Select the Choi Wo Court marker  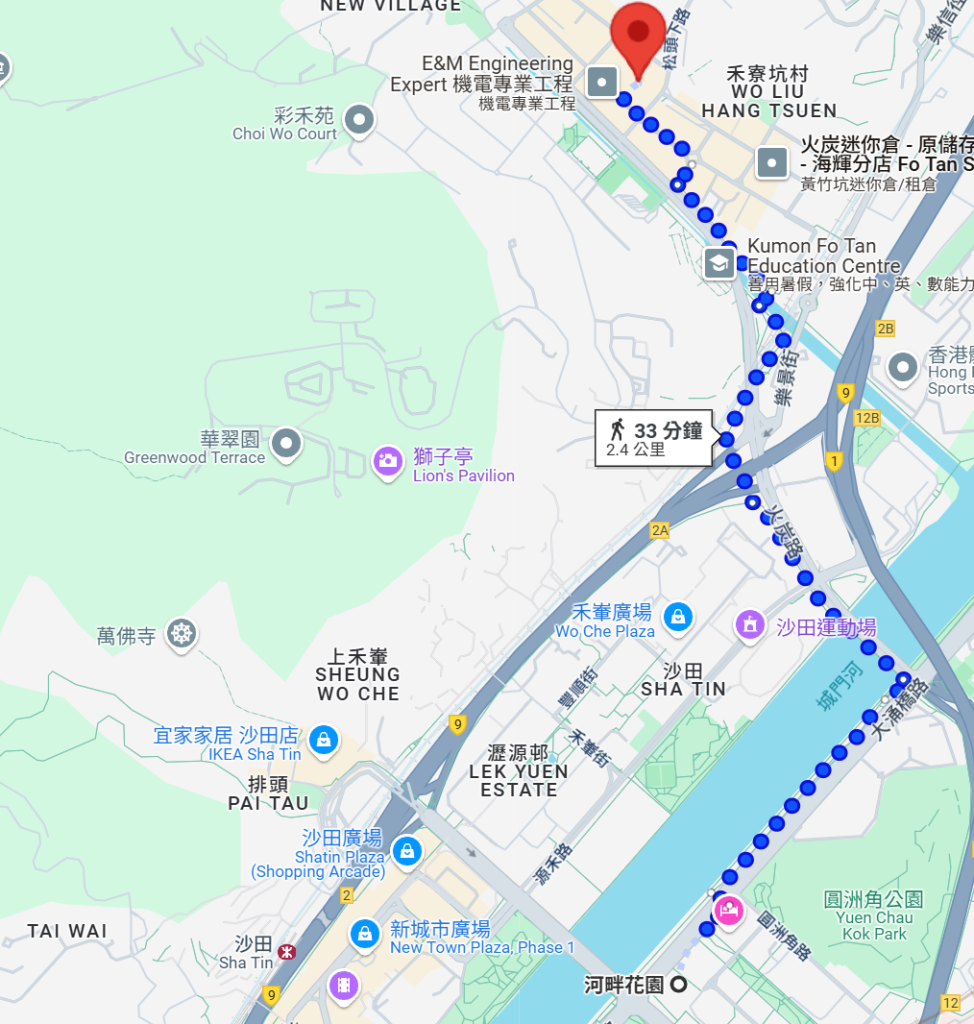359,122
